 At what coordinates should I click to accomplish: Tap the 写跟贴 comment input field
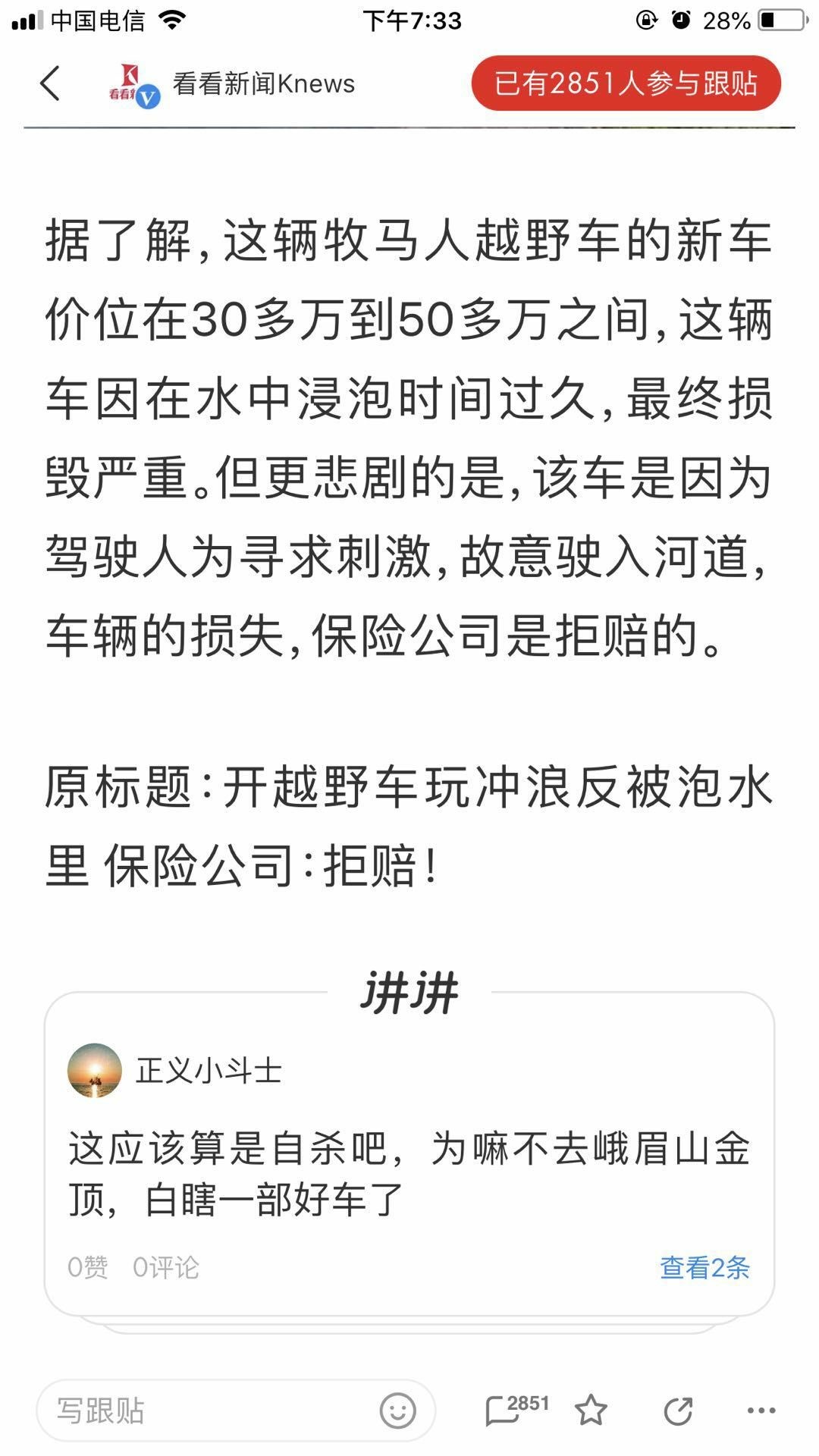pyautogui.click(x=205, y=1411)
